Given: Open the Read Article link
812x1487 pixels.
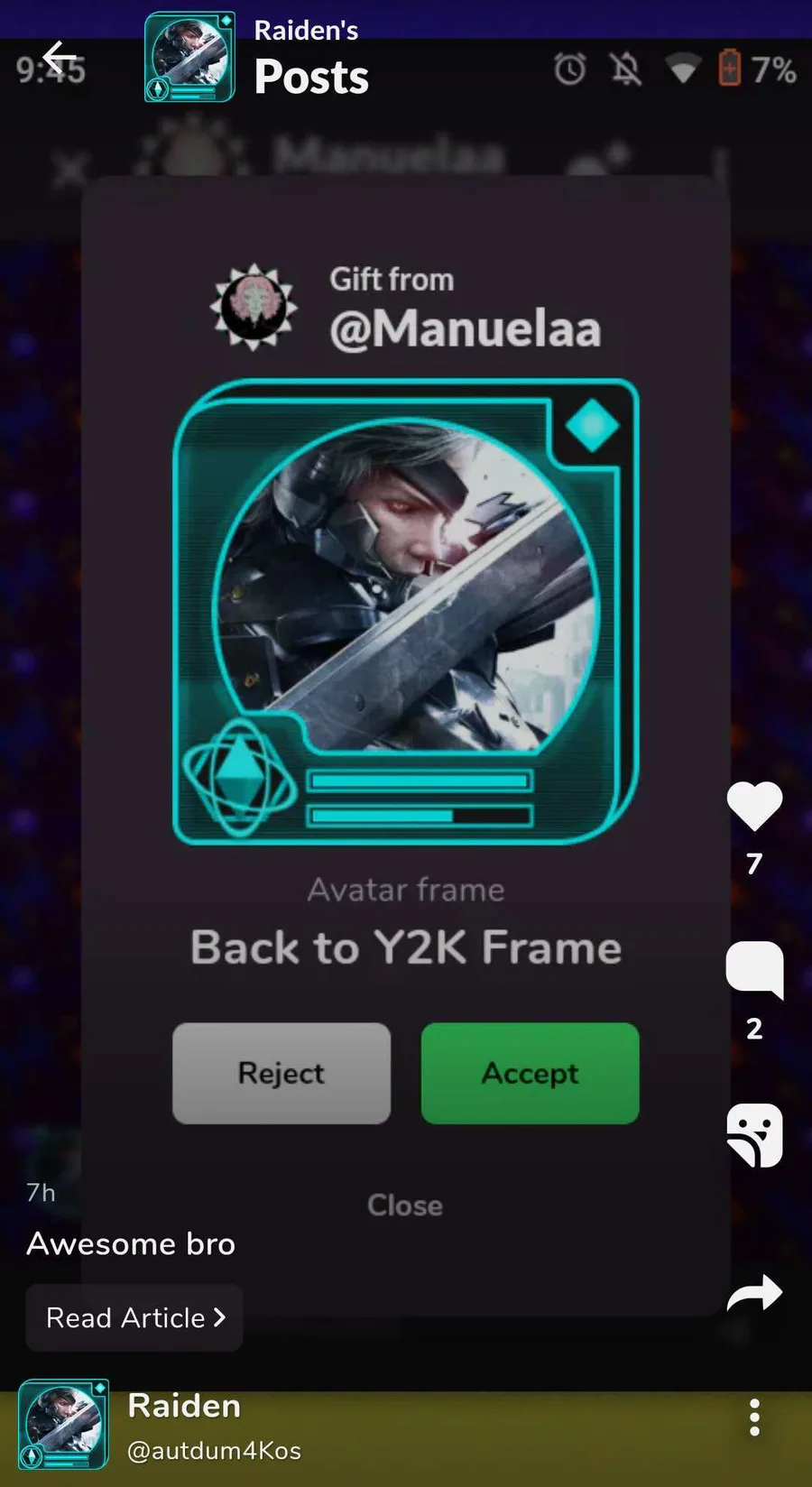Looking at the screenshot, I should (134, 1317).
